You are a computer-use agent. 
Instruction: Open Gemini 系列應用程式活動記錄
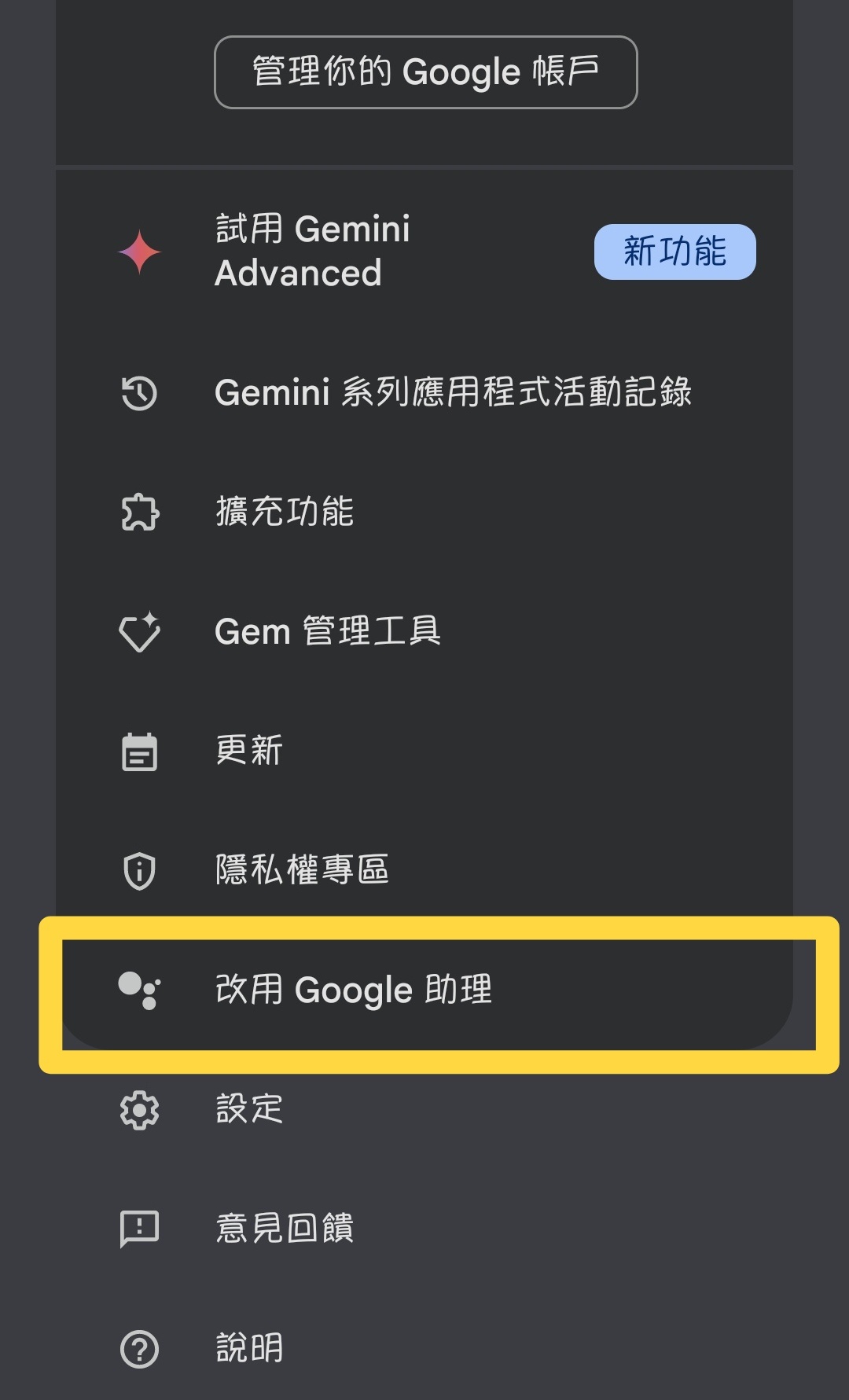452,392
